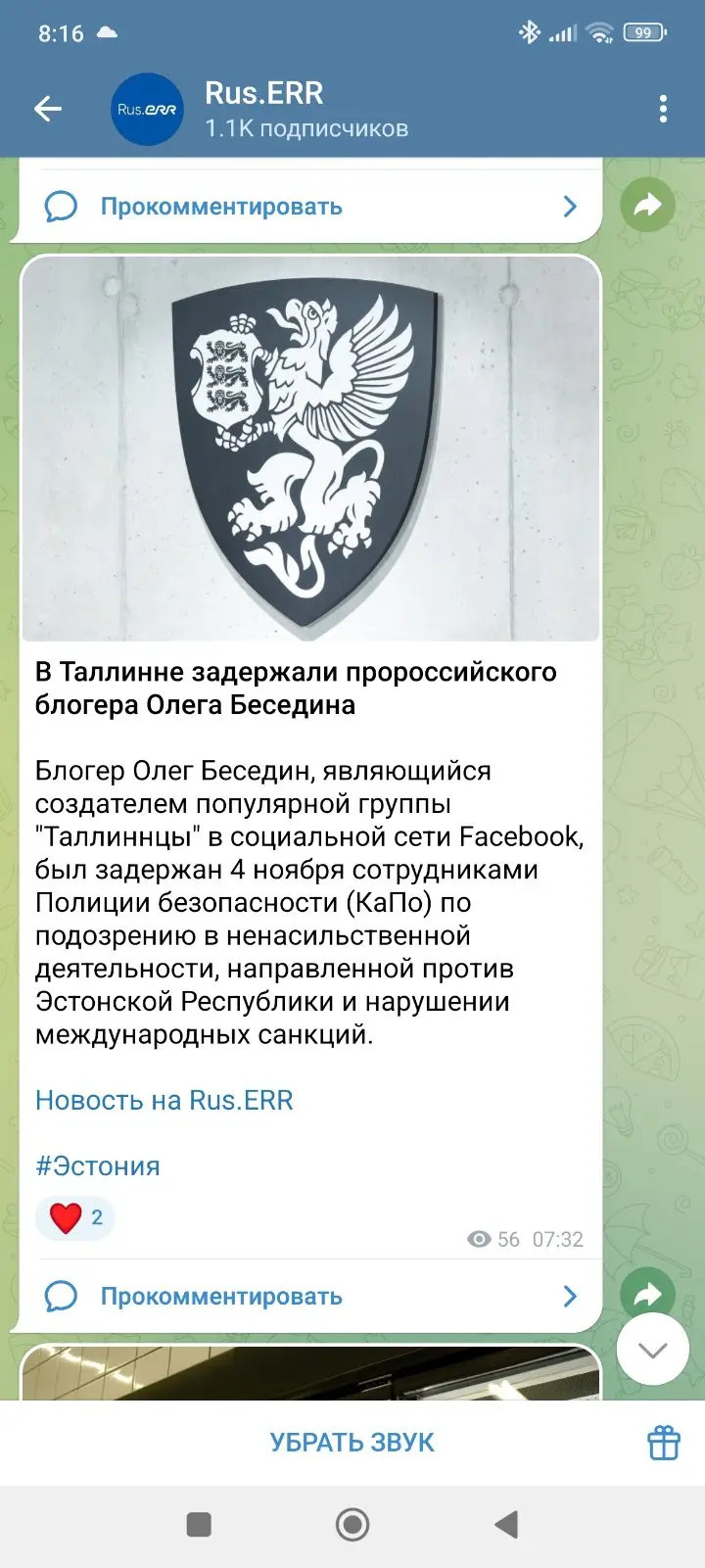Image resolution: width=705 pixels, height=1568 pixels.
Task: Open the coat of arms photo
Action: (x=310, y=449)
